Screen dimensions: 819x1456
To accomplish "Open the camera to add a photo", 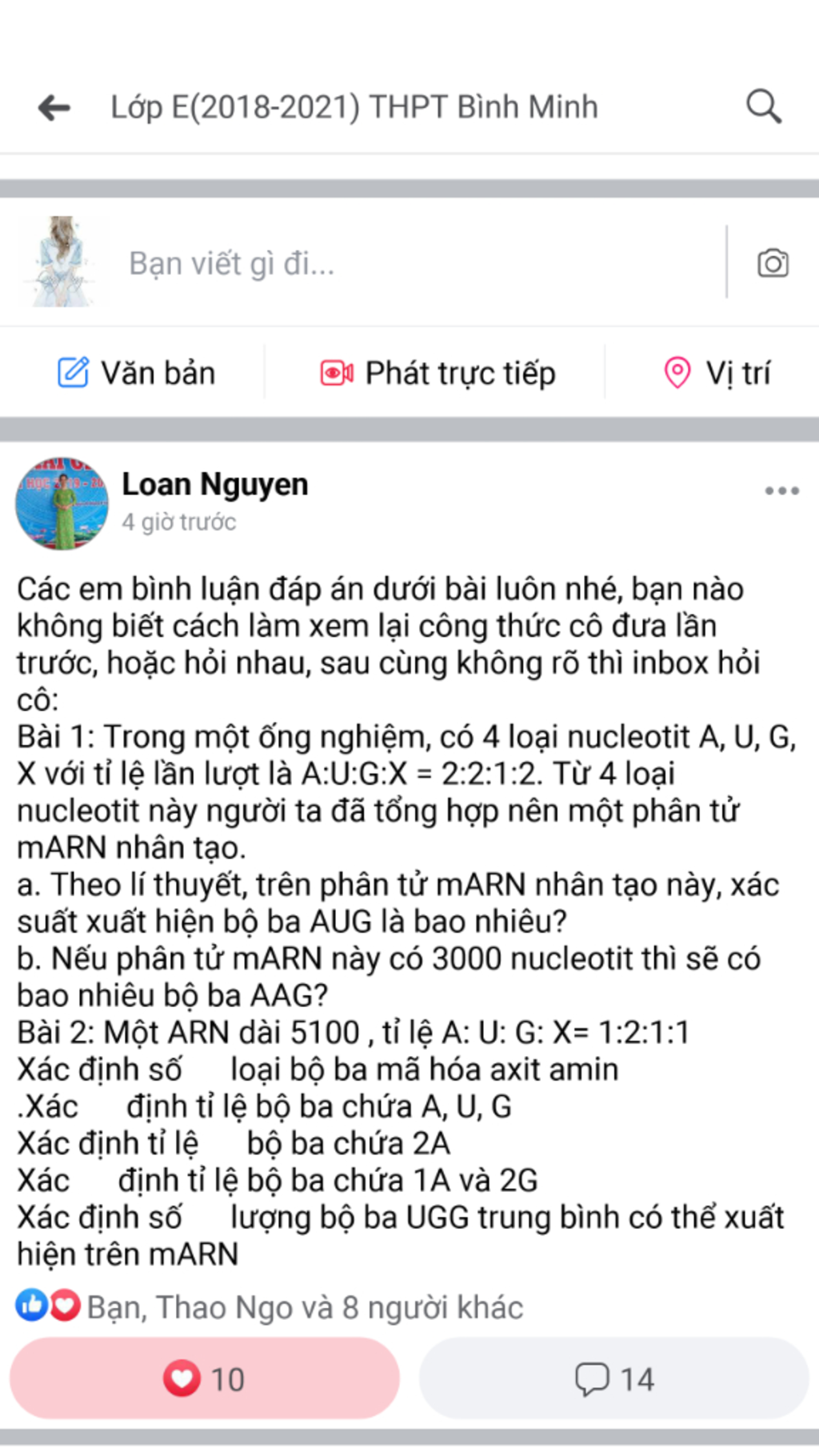I will [x=773, y=263].
